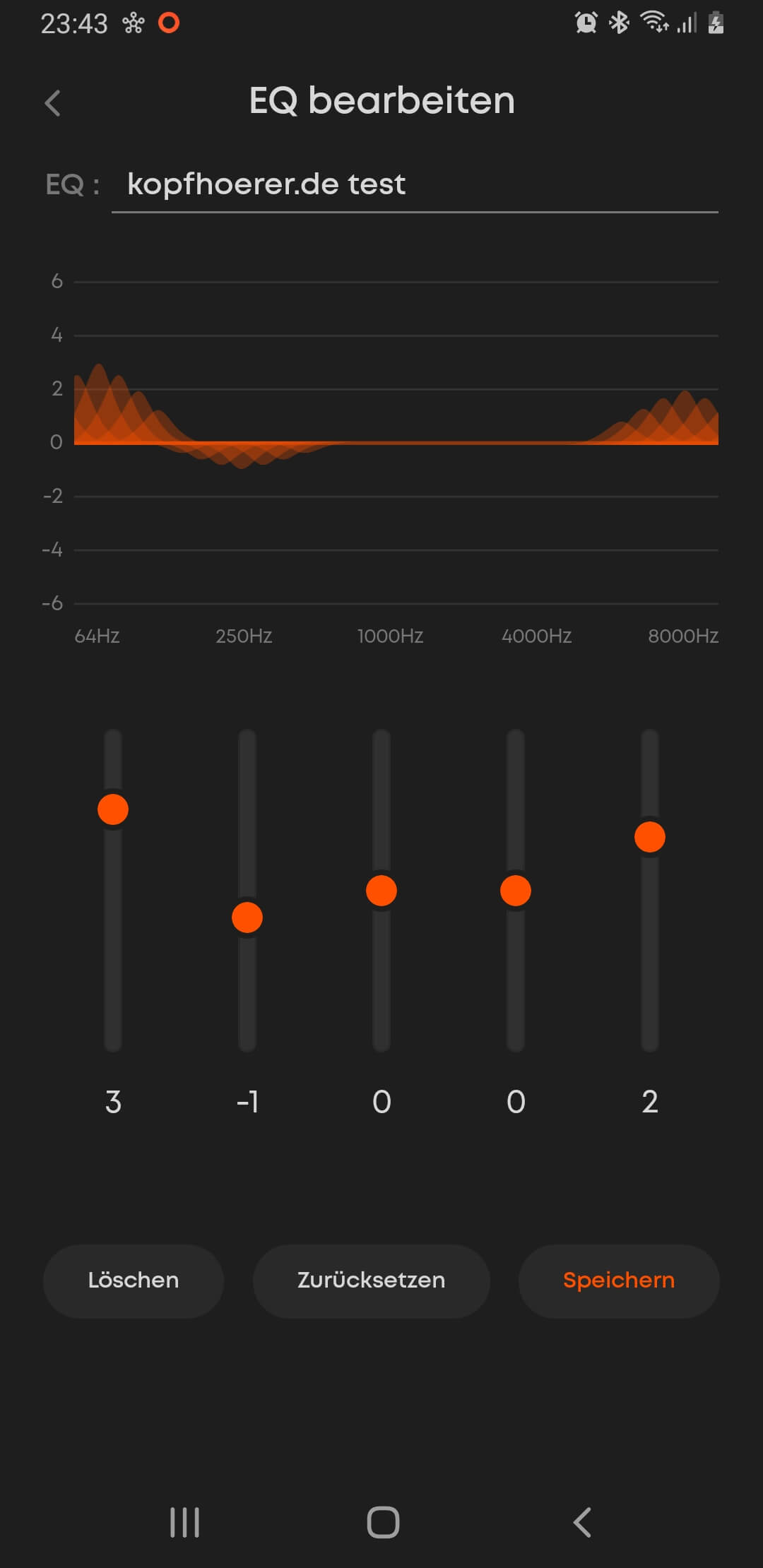Tap the 8000Hz slider set to 2
Screen dimensions: 763x1568
point(650,837)
